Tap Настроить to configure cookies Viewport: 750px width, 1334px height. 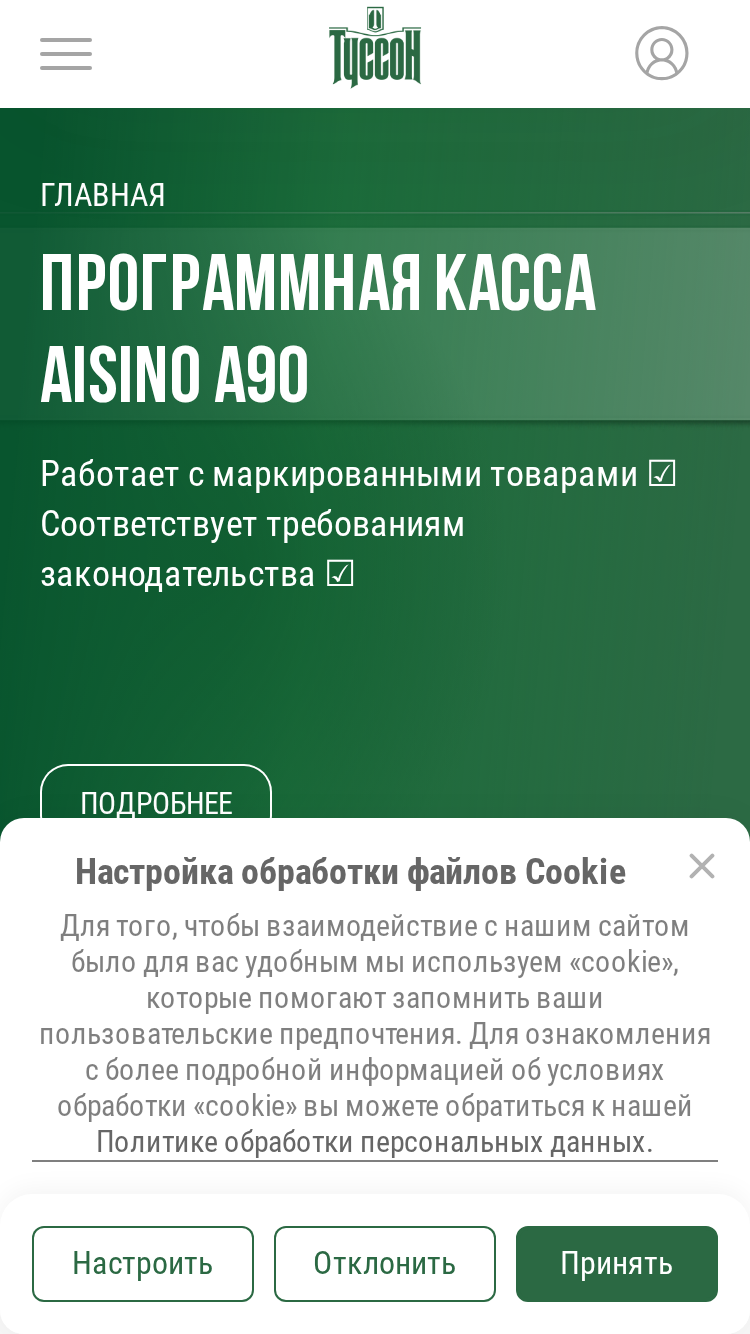[x=143, y=1264]
